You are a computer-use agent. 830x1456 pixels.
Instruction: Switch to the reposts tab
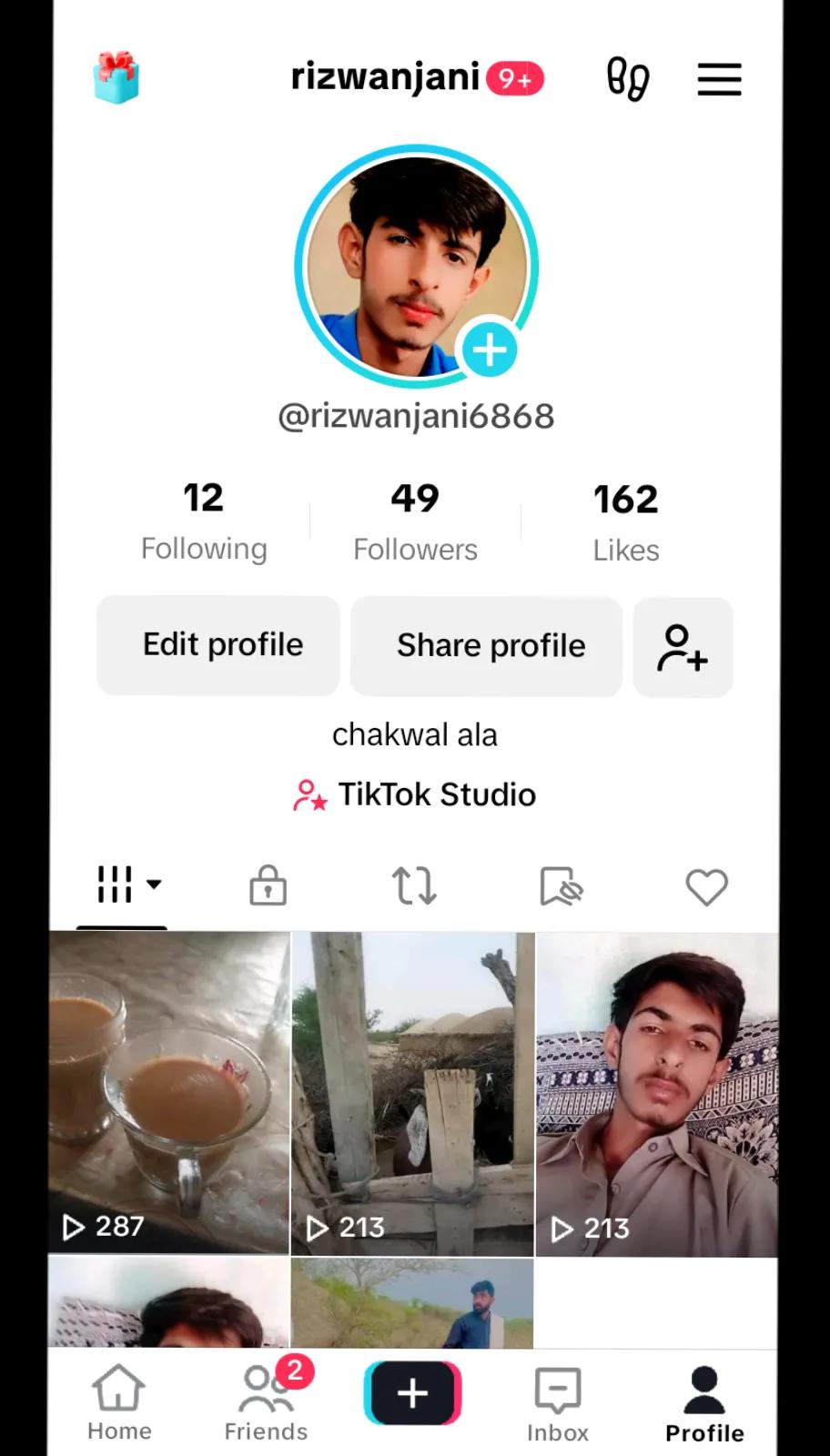point(414,885)
